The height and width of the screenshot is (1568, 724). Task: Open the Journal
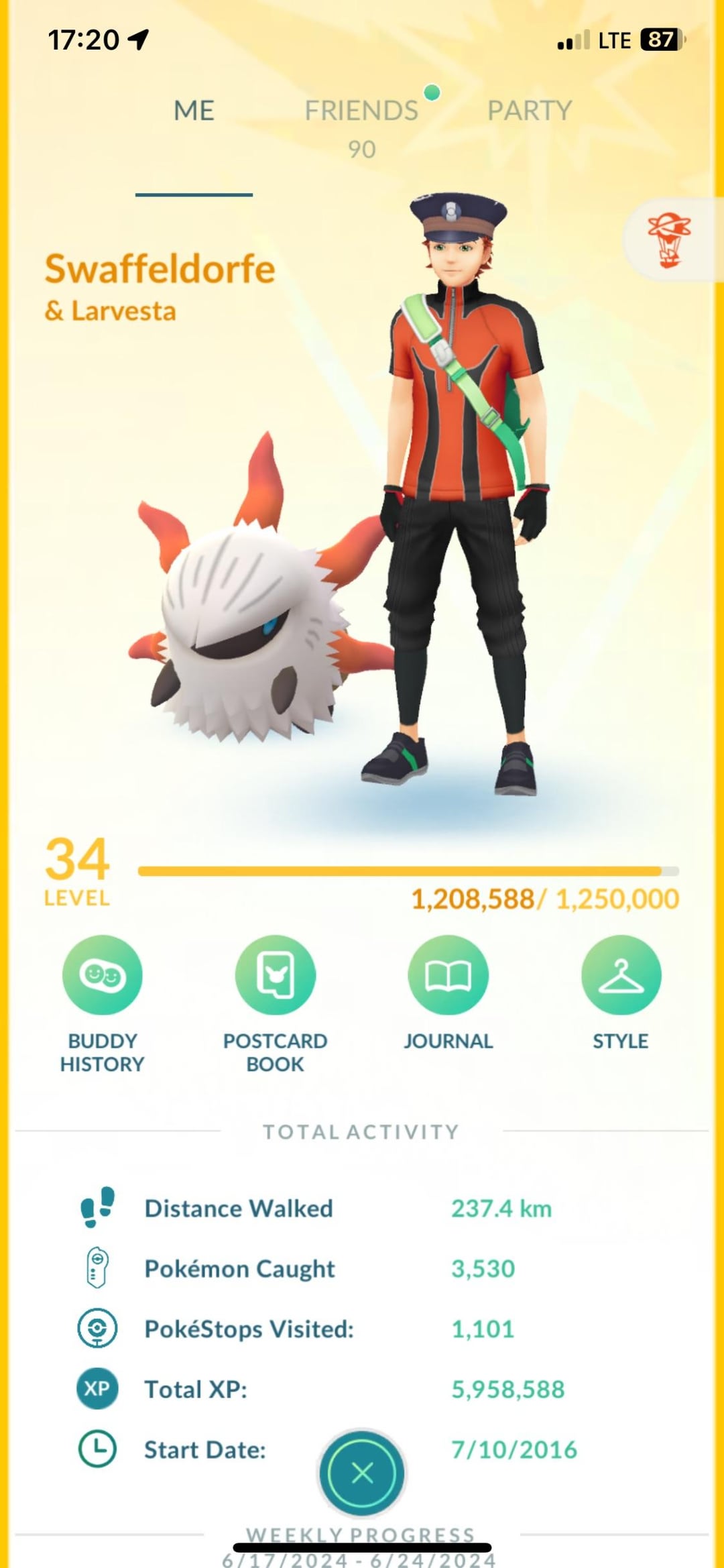tap(448, 976)
